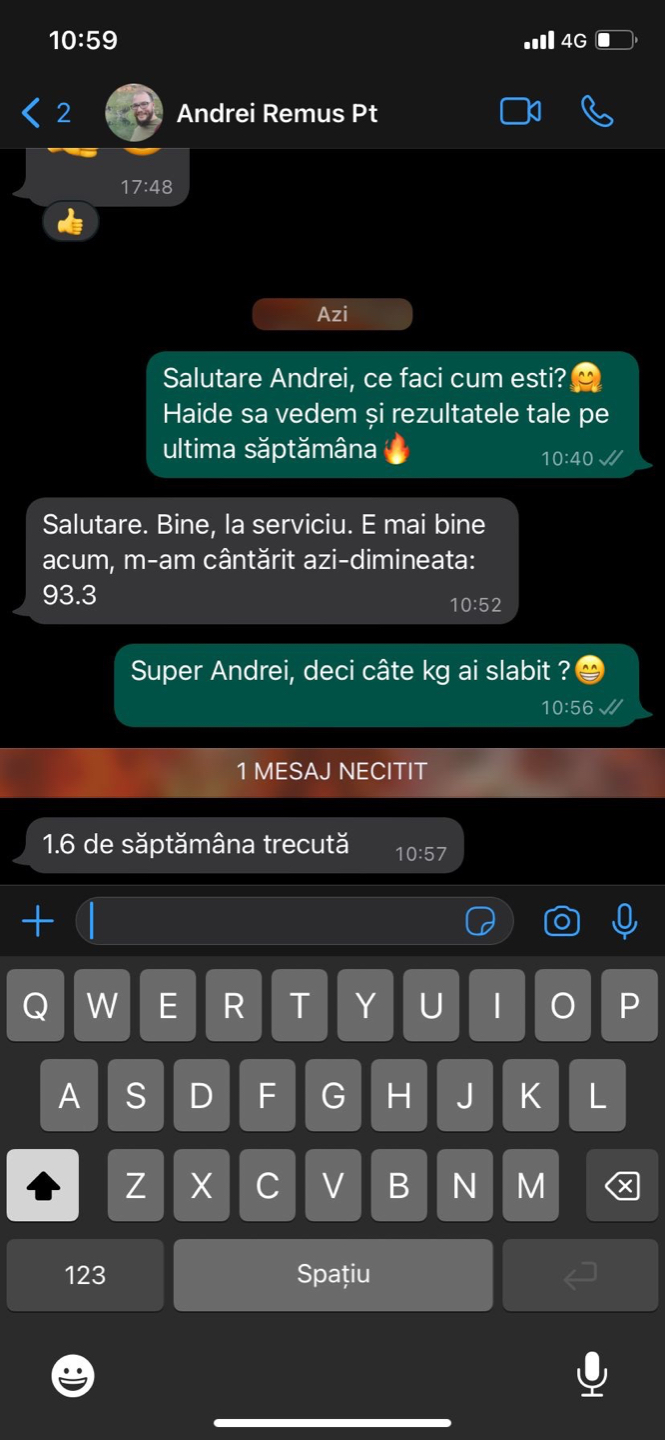Tap the thumbs-up reaction under the message
Image resolution: width=665 pixels, height=1440 pixels.
click(x=70, y=223)
